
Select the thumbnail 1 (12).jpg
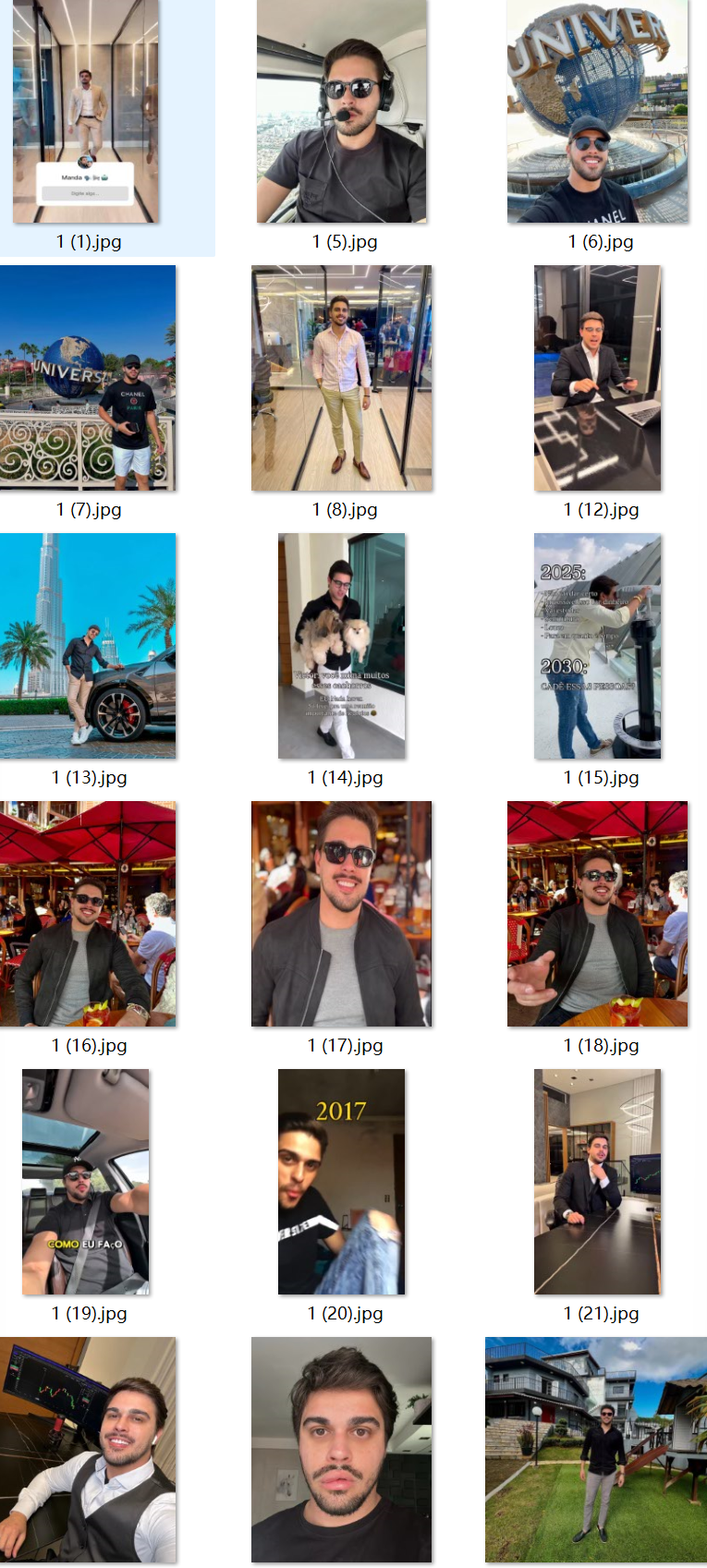[597, 378]
